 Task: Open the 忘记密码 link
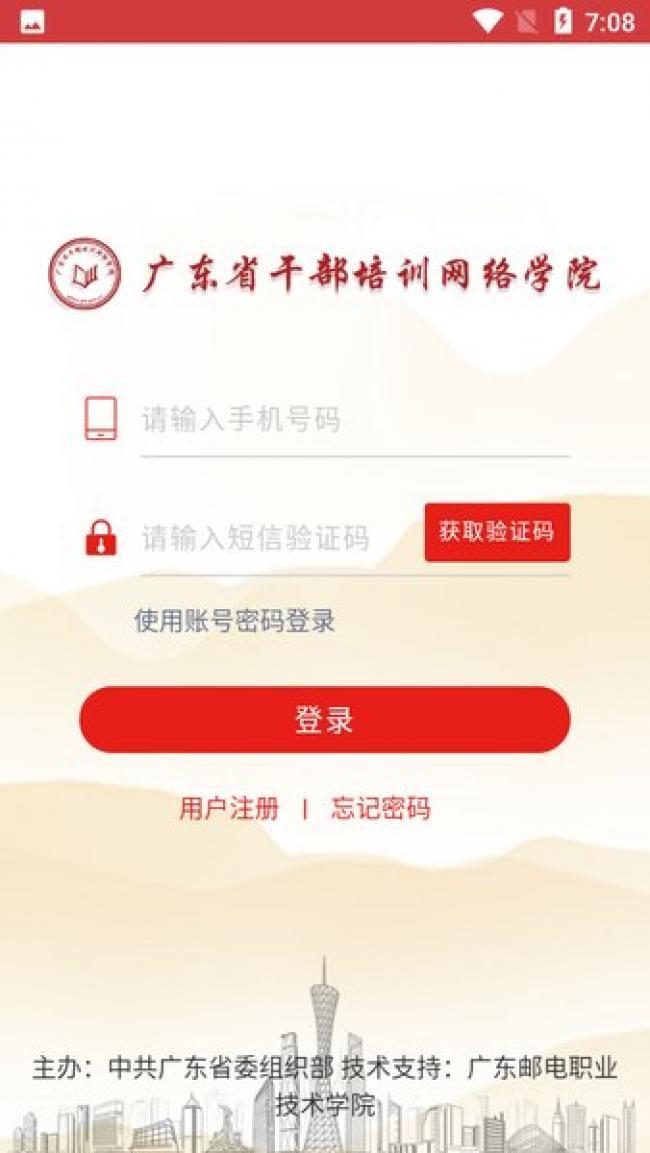(x=381, y=809)
